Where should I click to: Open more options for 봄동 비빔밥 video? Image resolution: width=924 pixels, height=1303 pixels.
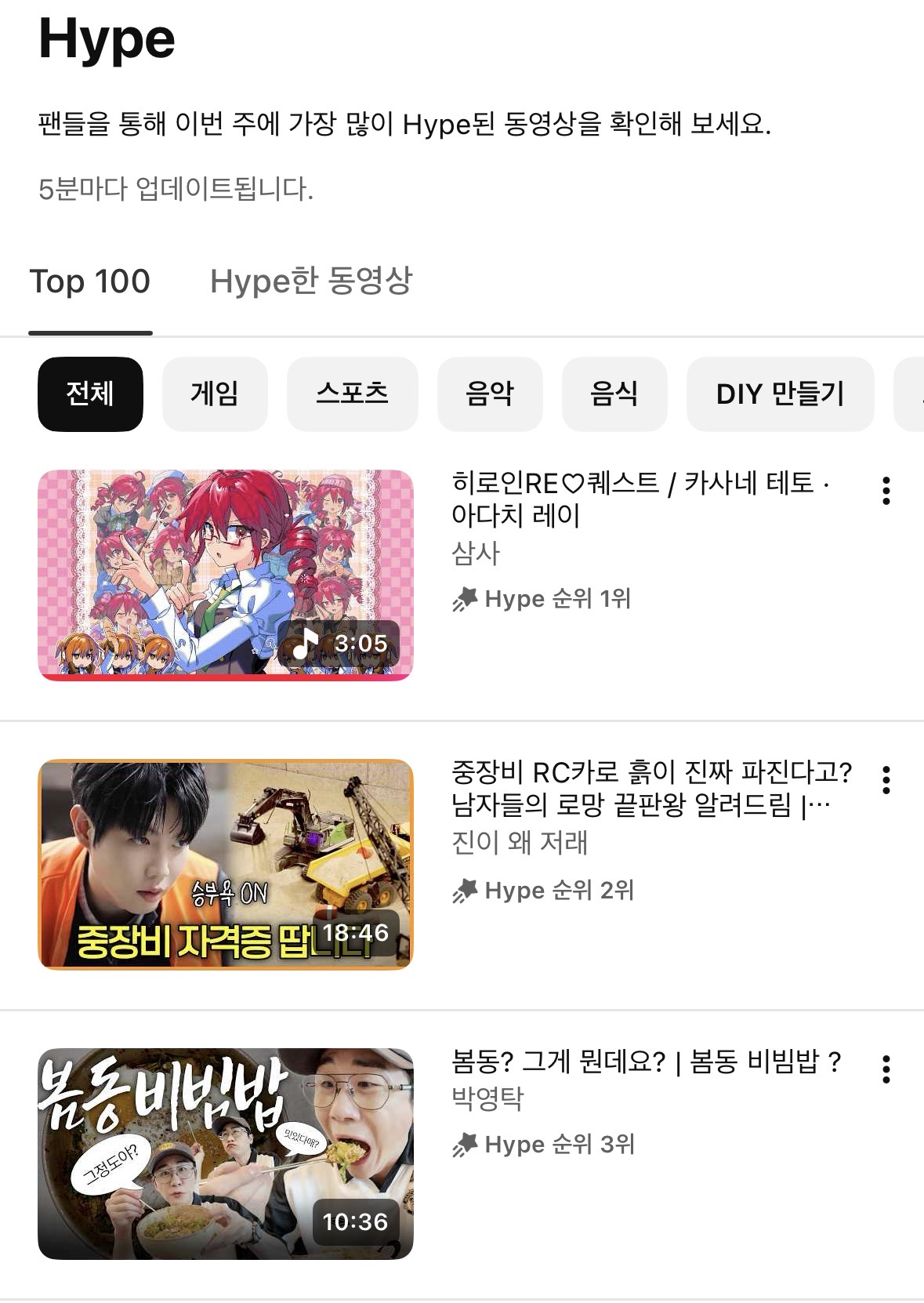[886, 1069]
